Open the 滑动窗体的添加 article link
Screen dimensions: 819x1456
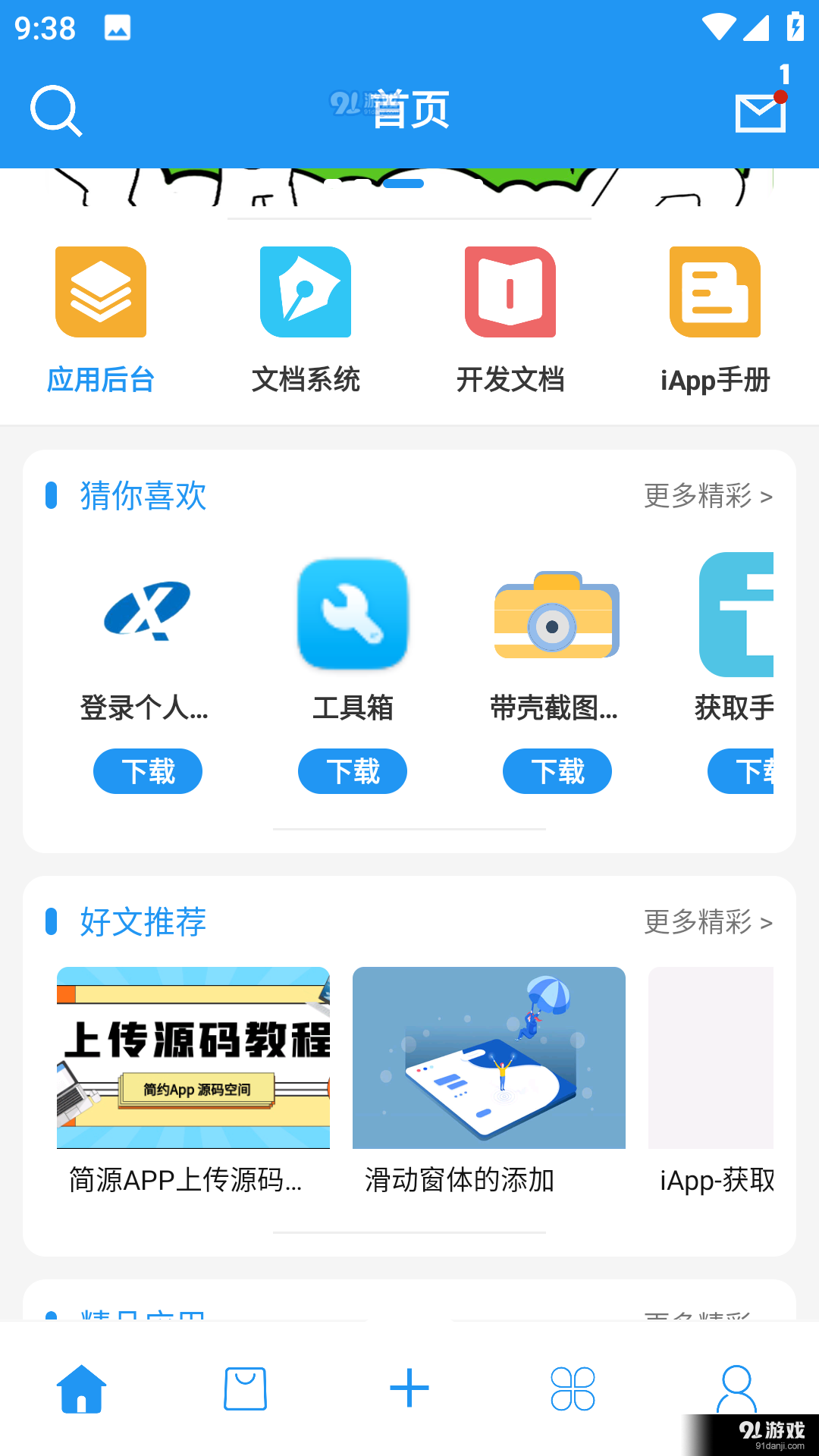click(x=488, y=1058)
